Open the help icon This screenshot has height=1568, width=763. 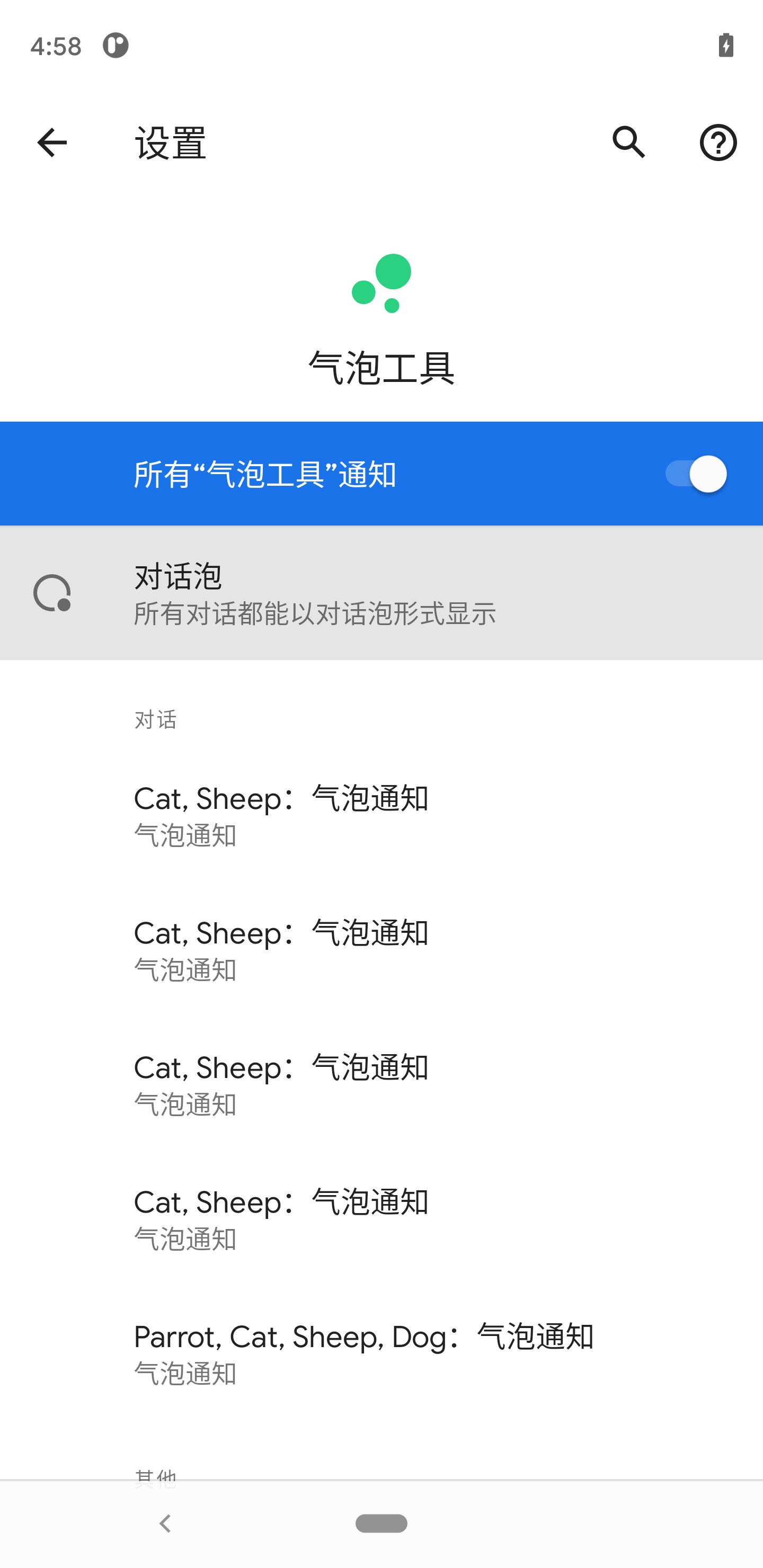[717, 142]
